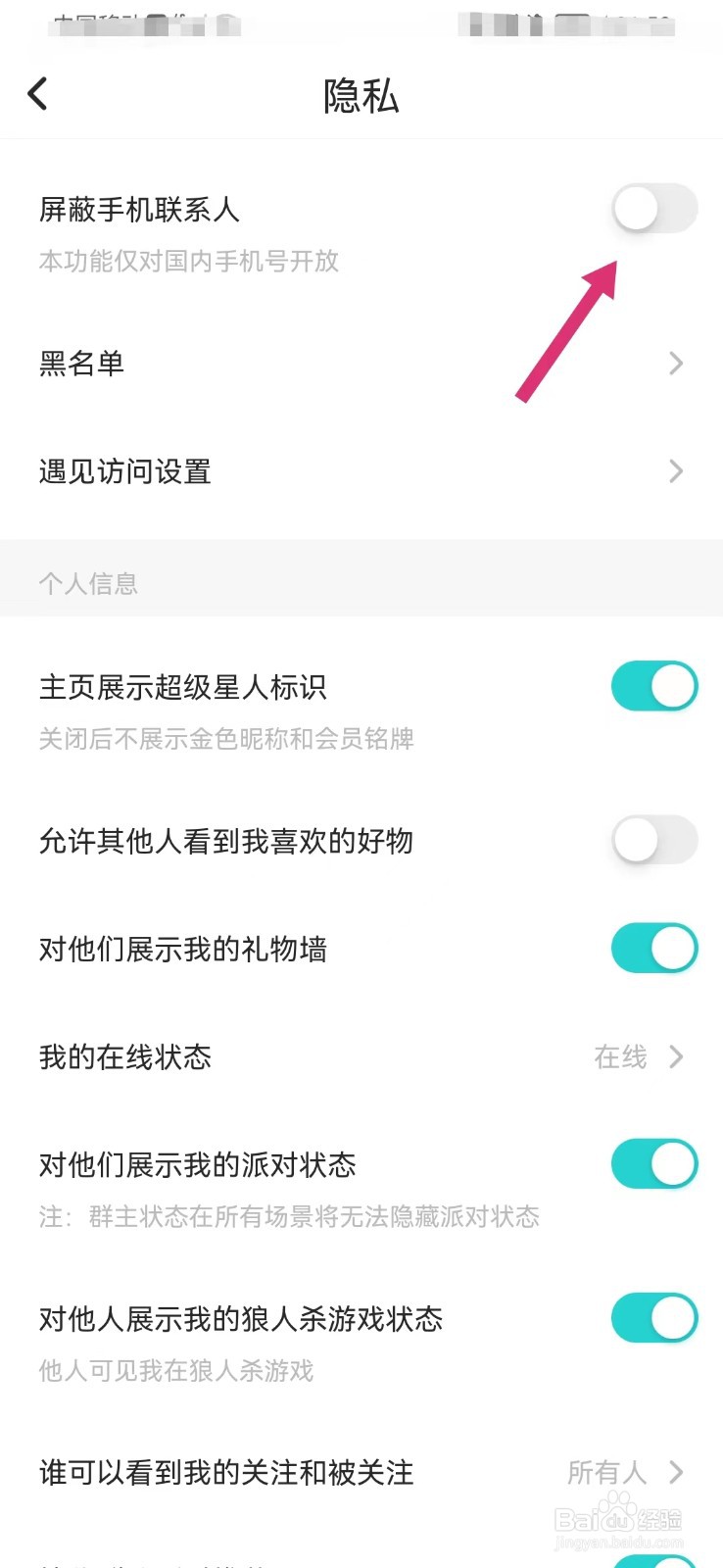
Task: Disable 对他们展示我的礼物墙
Action: tap(653, 949)
